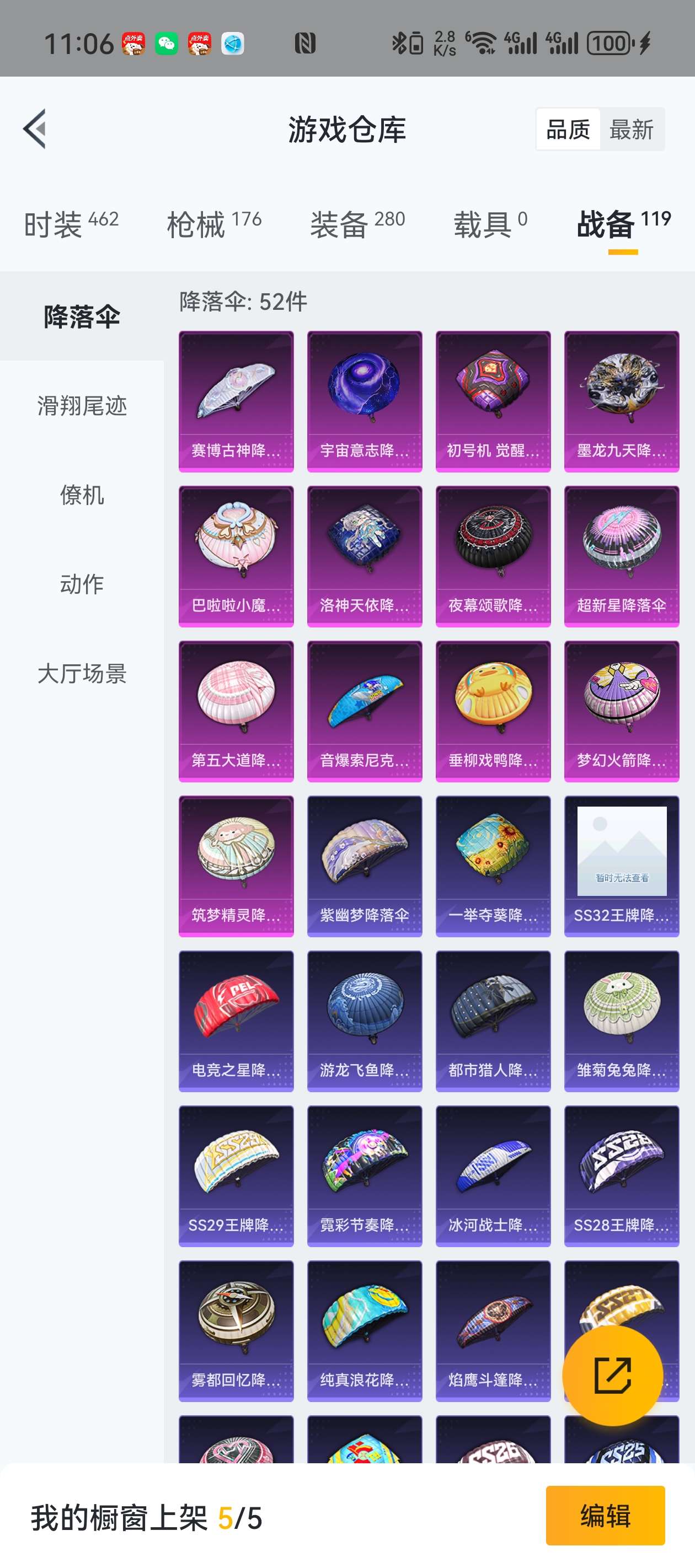
Task: Select the 电竞之星 parachute item
Action: click(236, 1021)
